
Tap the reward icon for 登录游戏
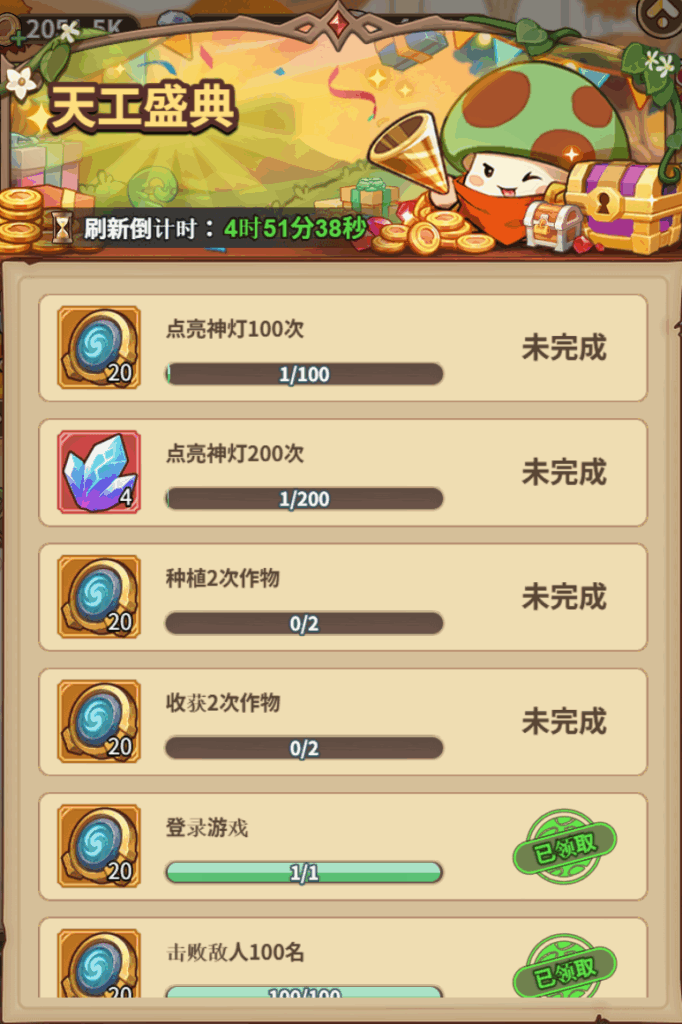[x=99, y=846]
